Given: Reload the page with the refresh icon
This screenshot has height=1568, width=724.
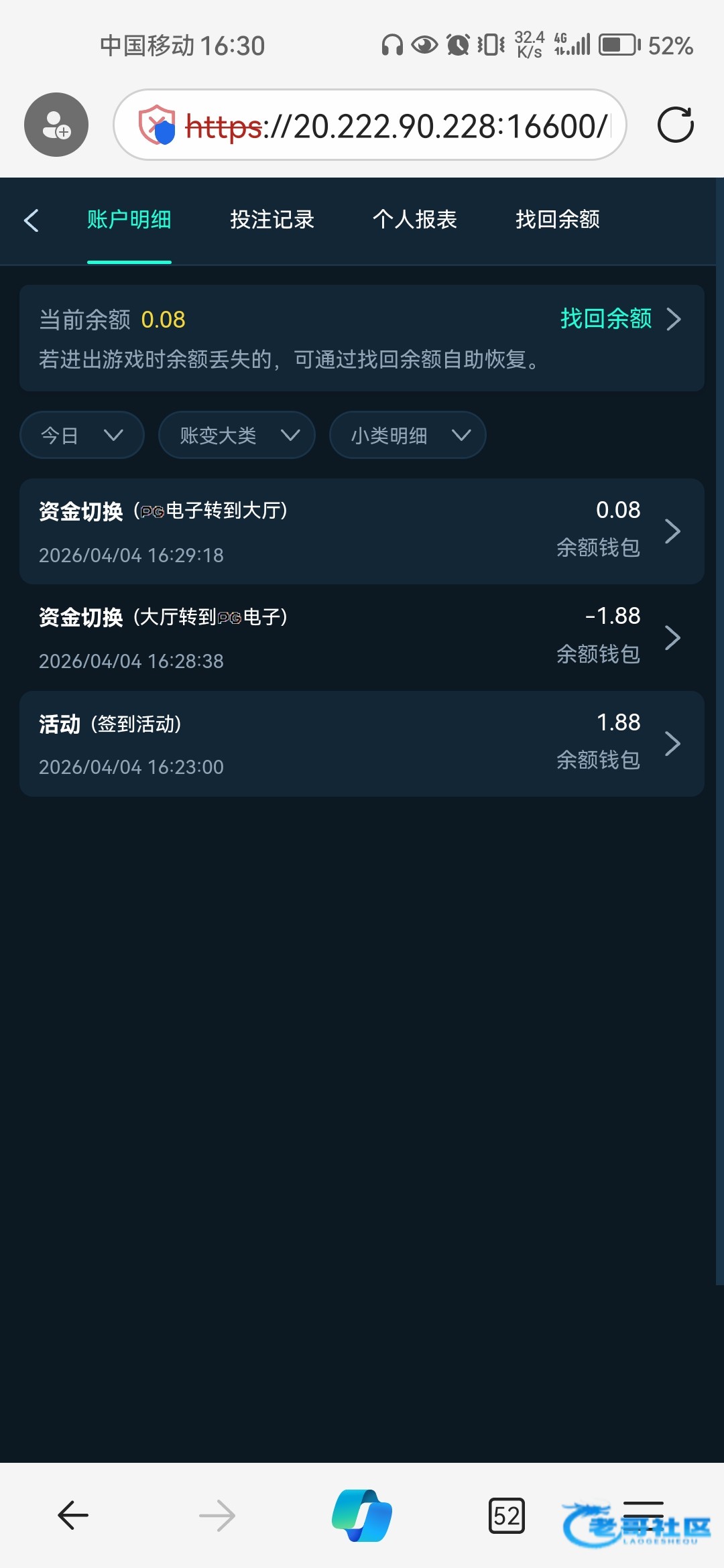Looking at the screenshot, I should pos(675,125).
